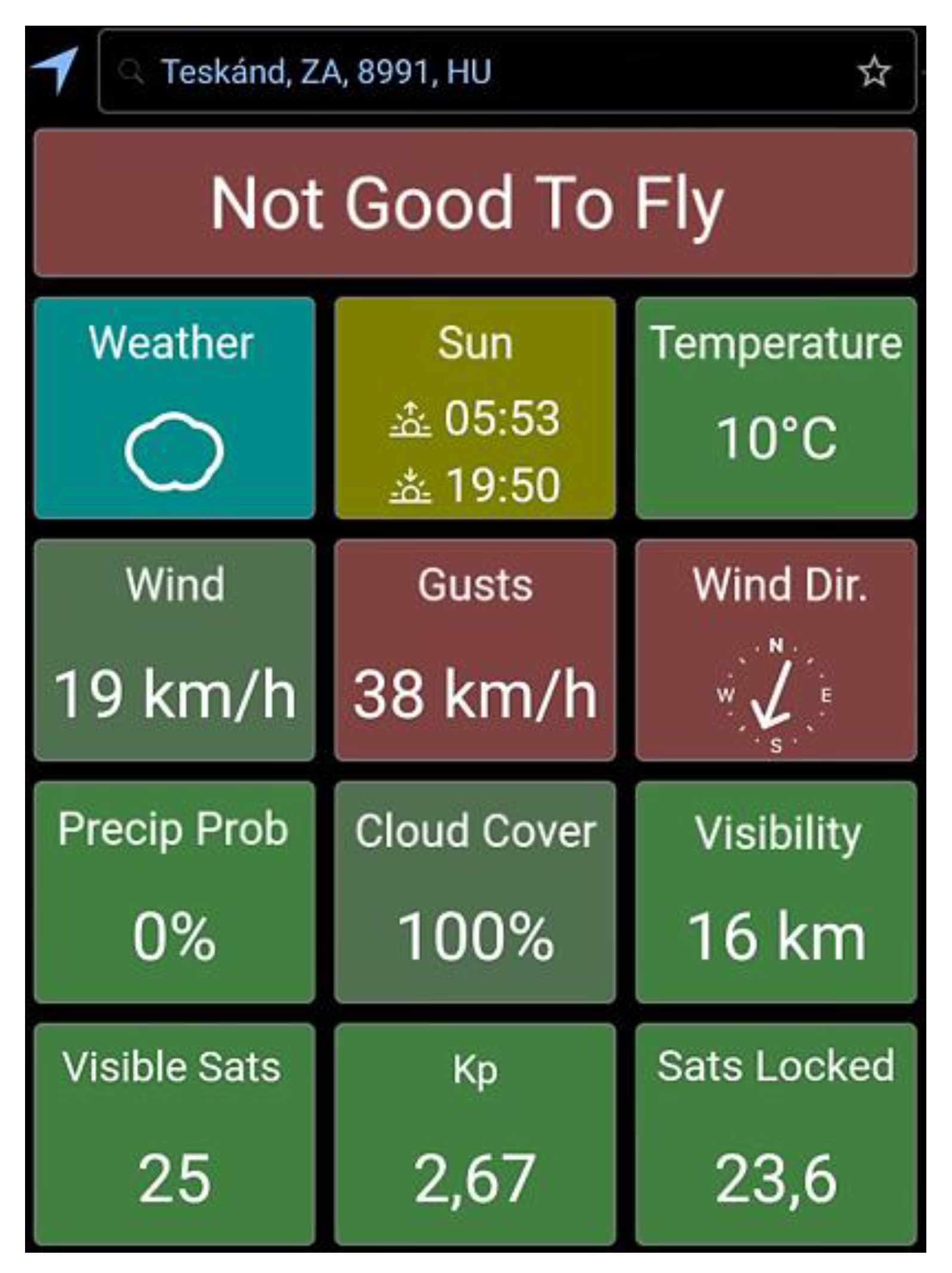Open the Sun sunrise and sunset tile
The width and height of the screenshot is (952, 1273).
point(475,408)
